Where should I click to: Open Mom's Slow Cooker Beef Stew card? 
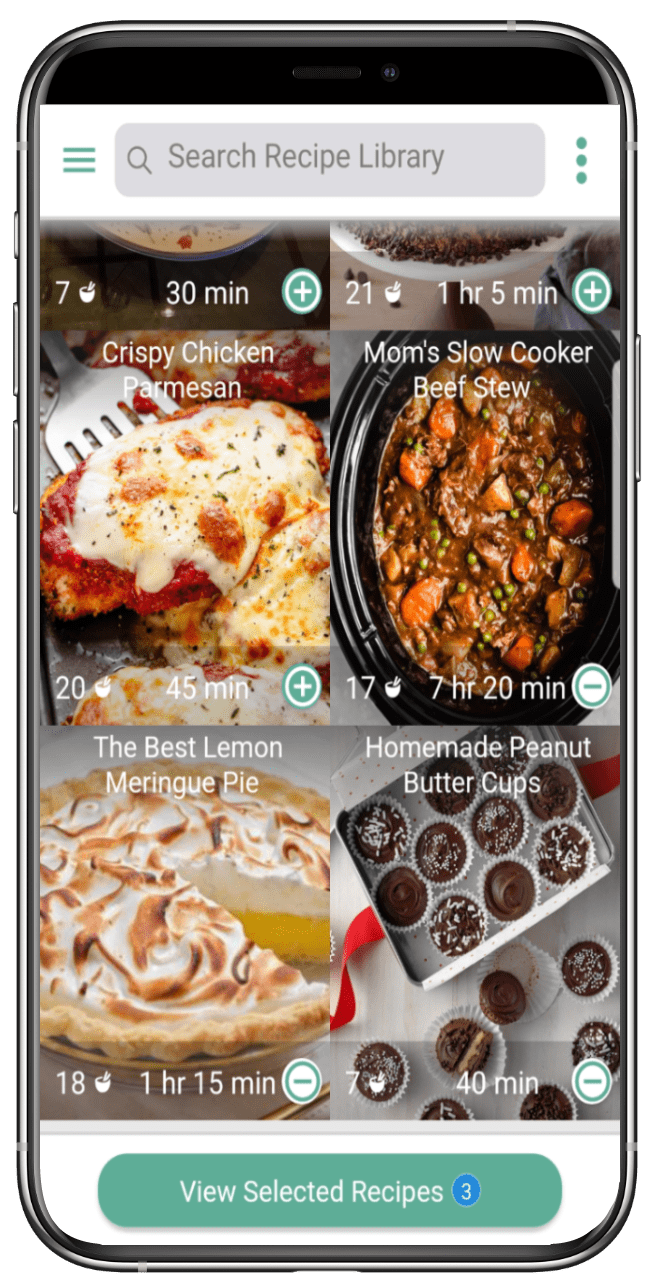pyautogui.click(x=475, y=520)
